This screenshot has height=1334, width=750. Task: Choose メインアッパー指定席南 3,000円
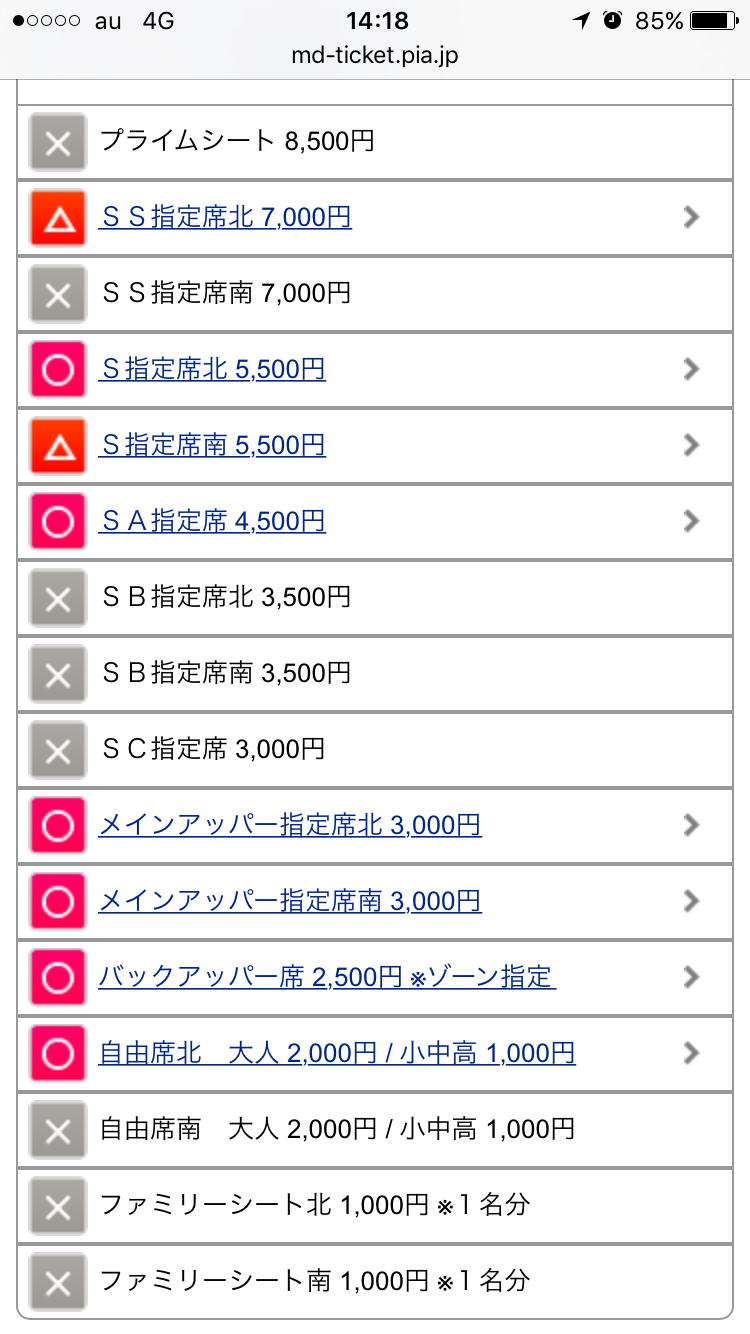(x=290, y=901)
